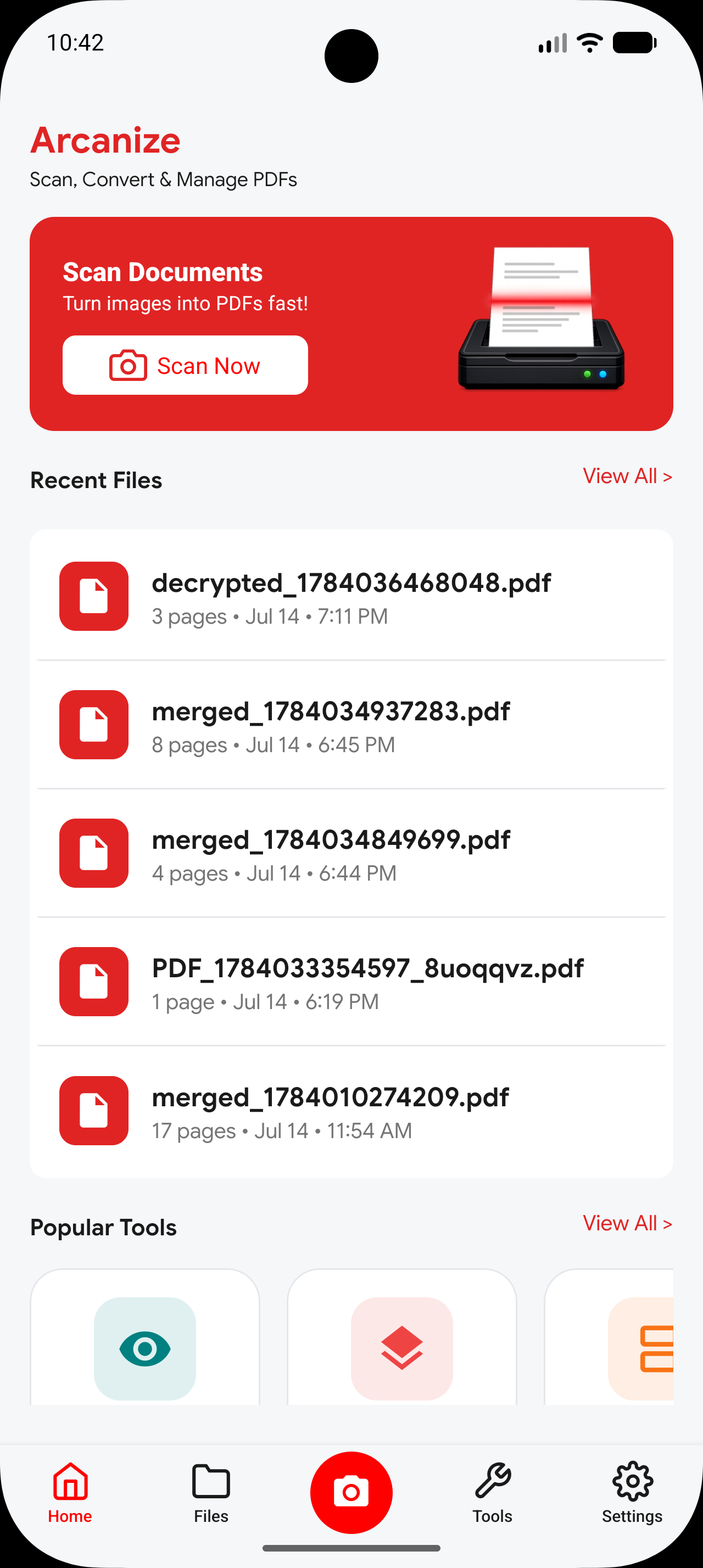Open merged_1784010274209.pdf with 17 pages
The width and height of the screenshot is (703, 1568).
click(351, 1110)
